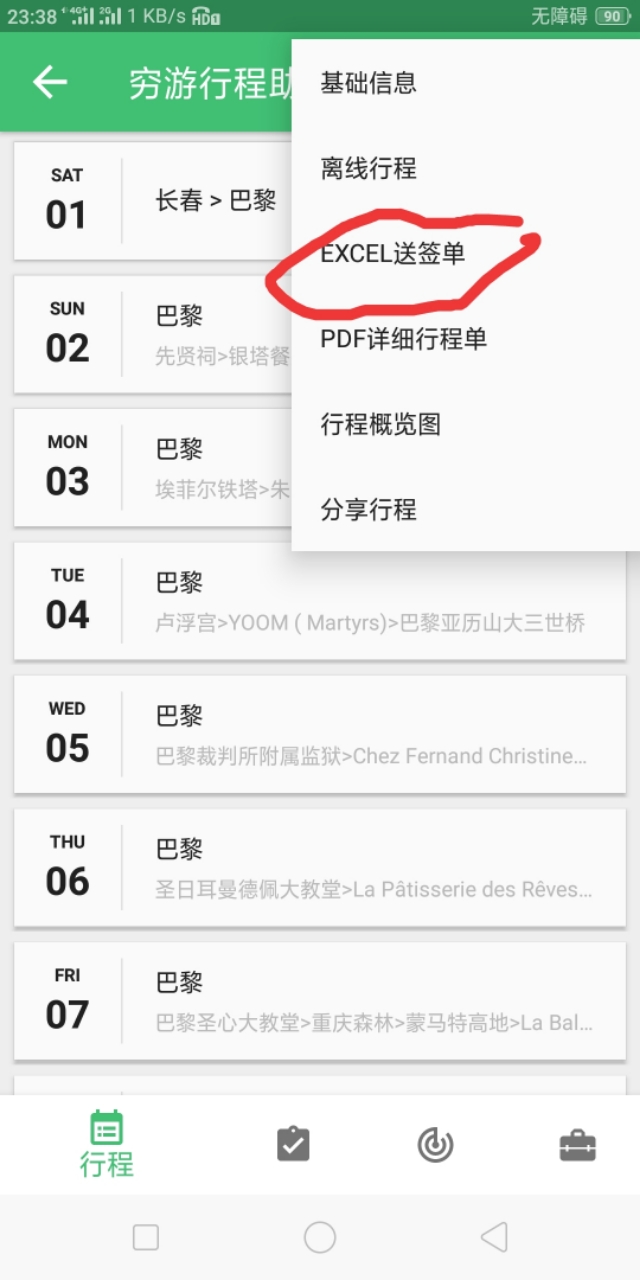Tap the system home button
This screenshot has width=640, height=1280.
pos(320,1238)
